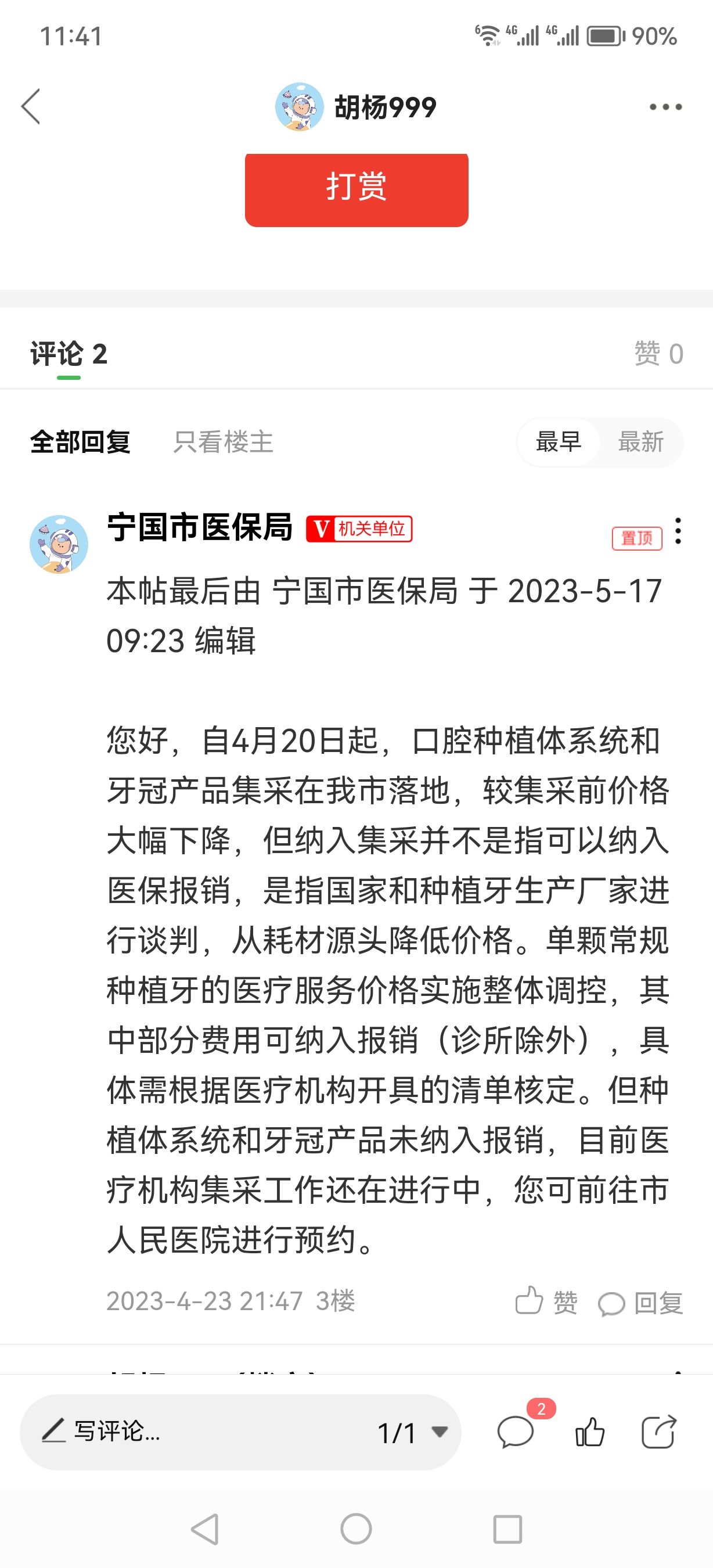713x1568 pixels.
Task: Reply to 宁国市医保局's comment
Action: [640, 1303]
